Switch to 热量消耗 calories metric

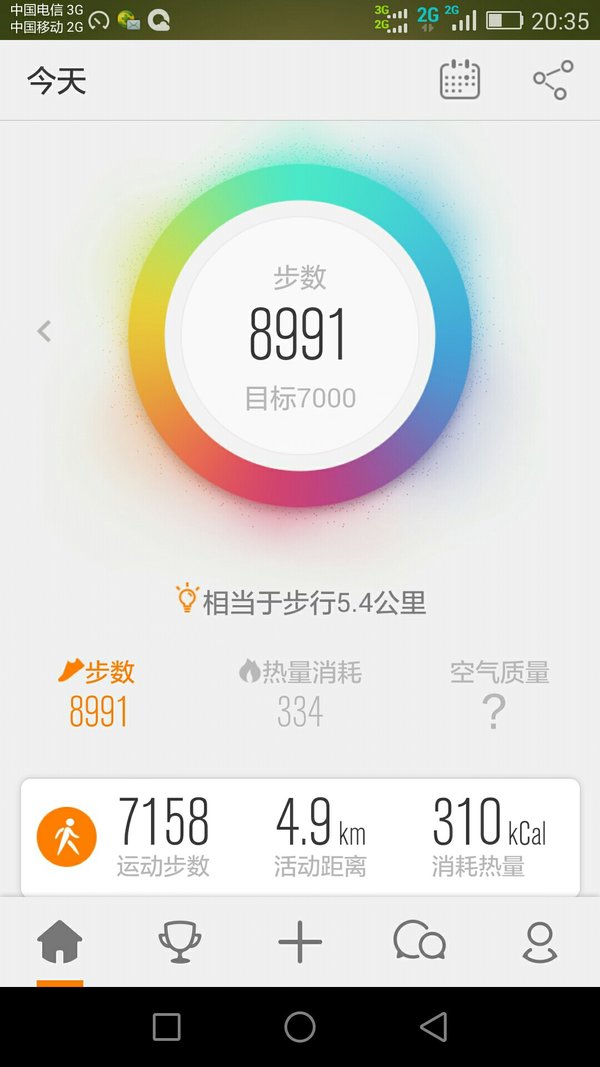(x=300, y=693)
